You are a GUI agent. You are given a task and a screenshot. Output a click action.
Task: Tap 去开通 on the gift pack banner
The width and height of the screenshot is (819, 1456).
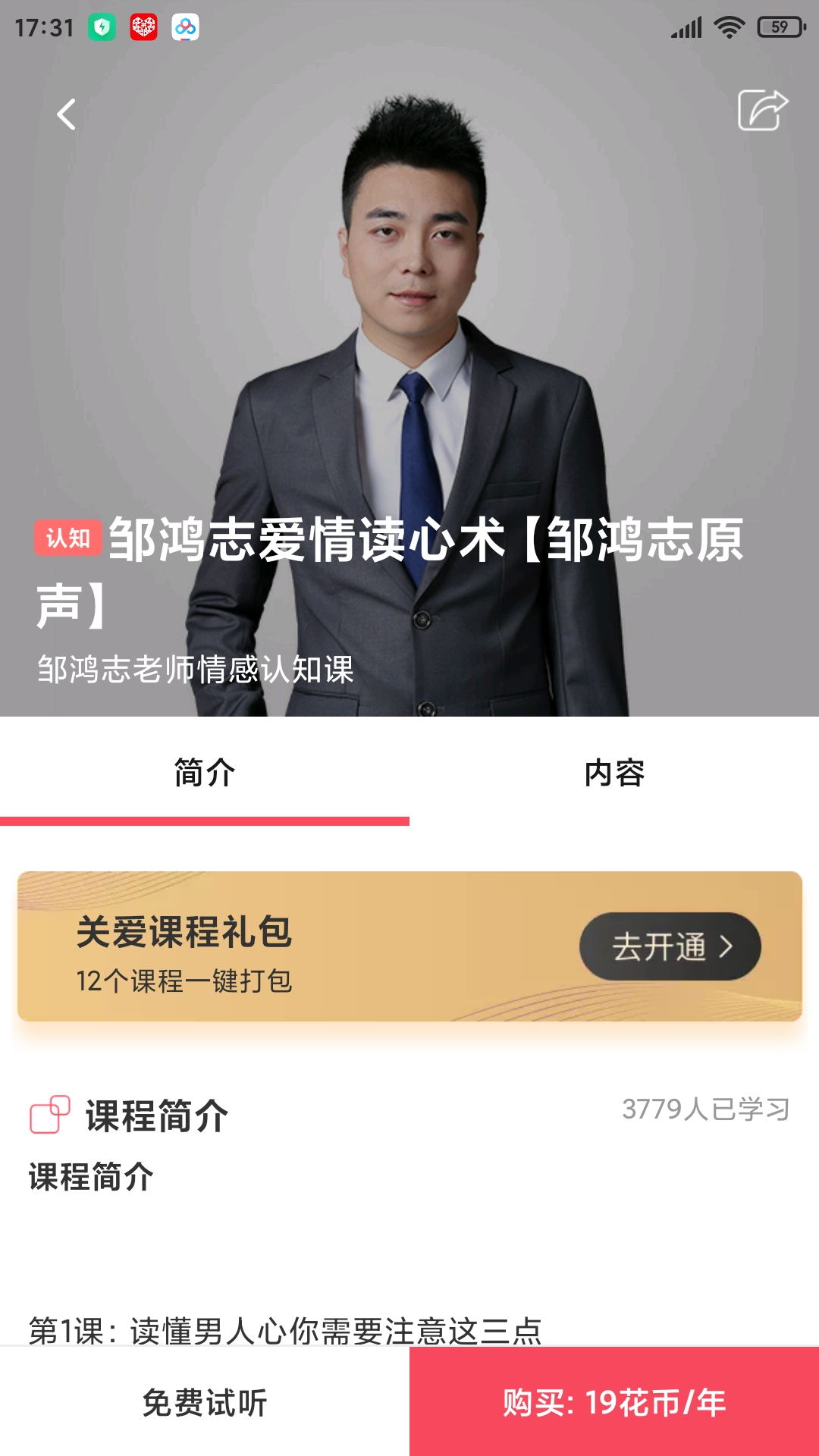(670, 946)
